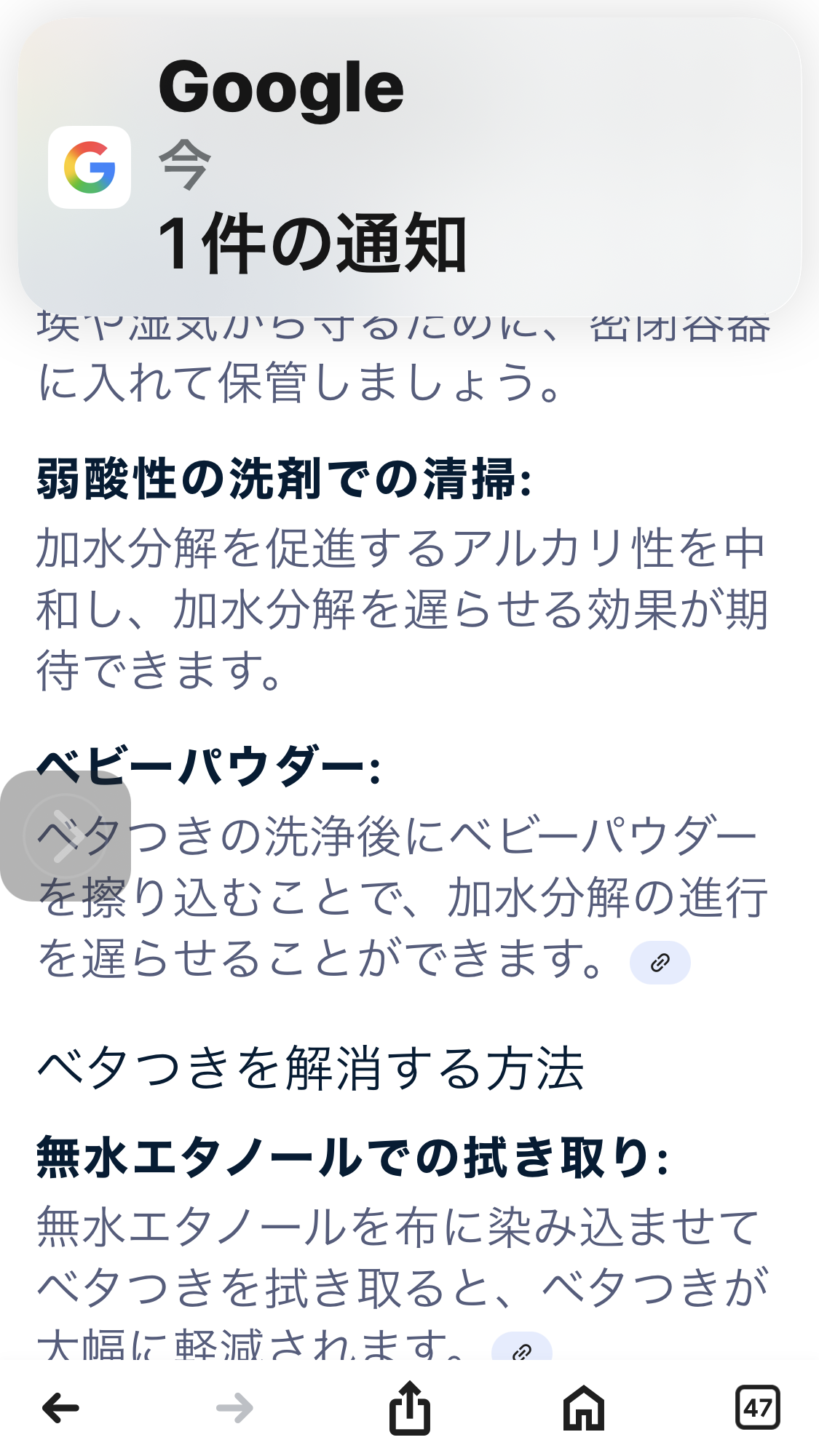Share this page
This screenshot has width=819, height=1456.
point(409,1408)
